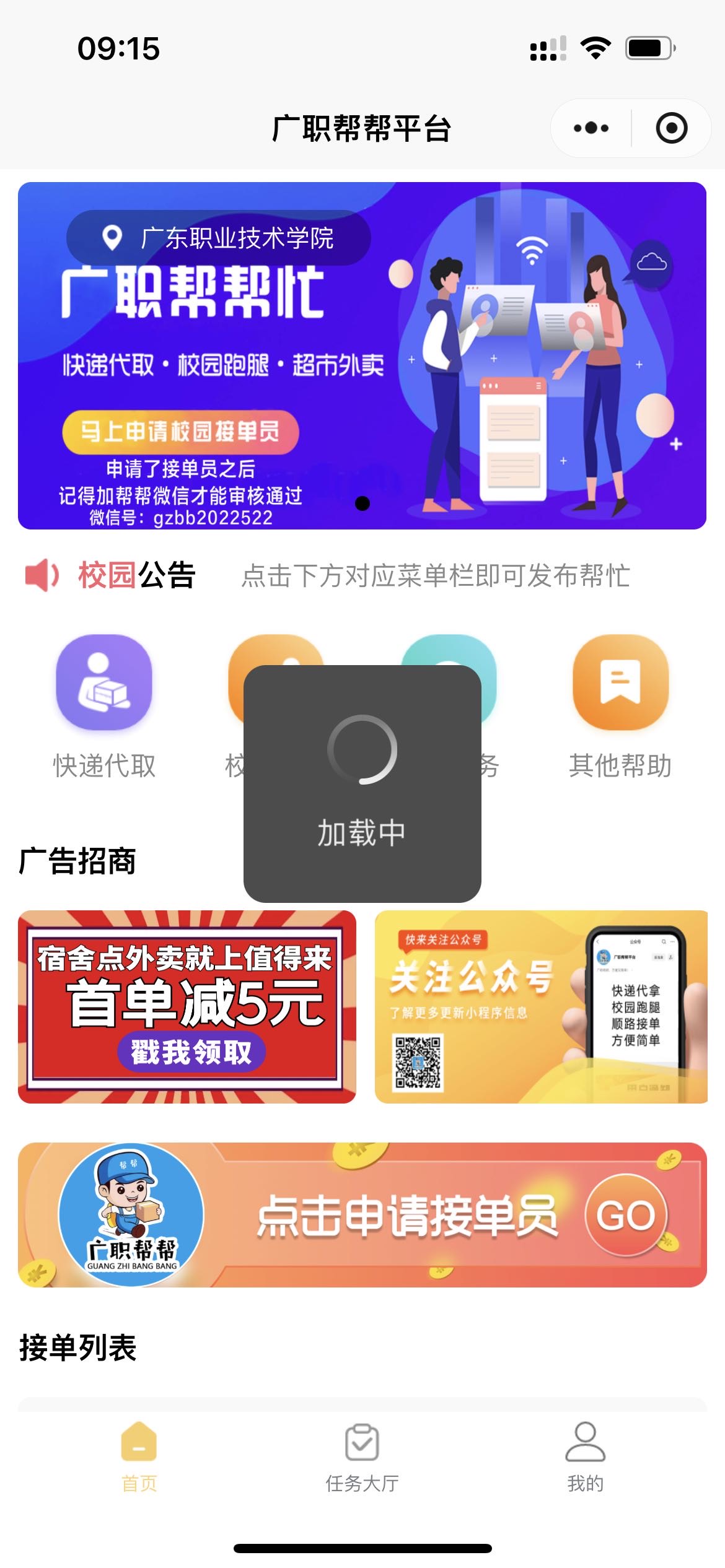The height and width of the screenshot is (1568, 725).
Task: Open the 关注公众号 banner
Action: pyautogui.click(x=540, y=1006)
